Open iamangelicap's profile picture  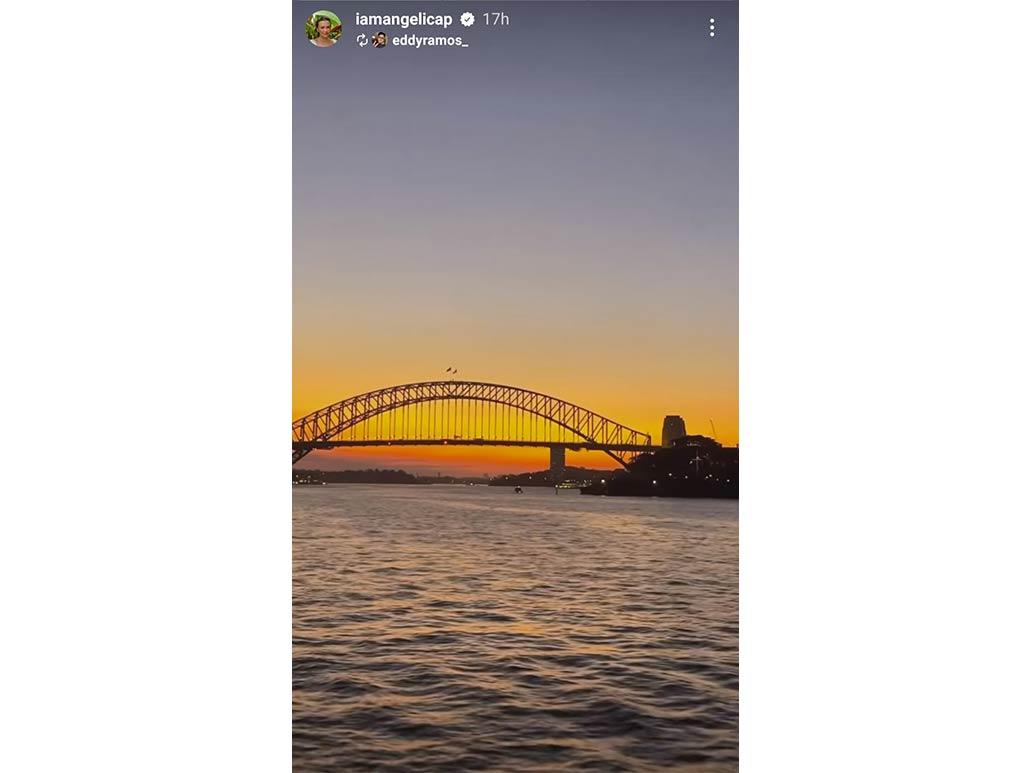pyautogui.click(x=323, y=28)
